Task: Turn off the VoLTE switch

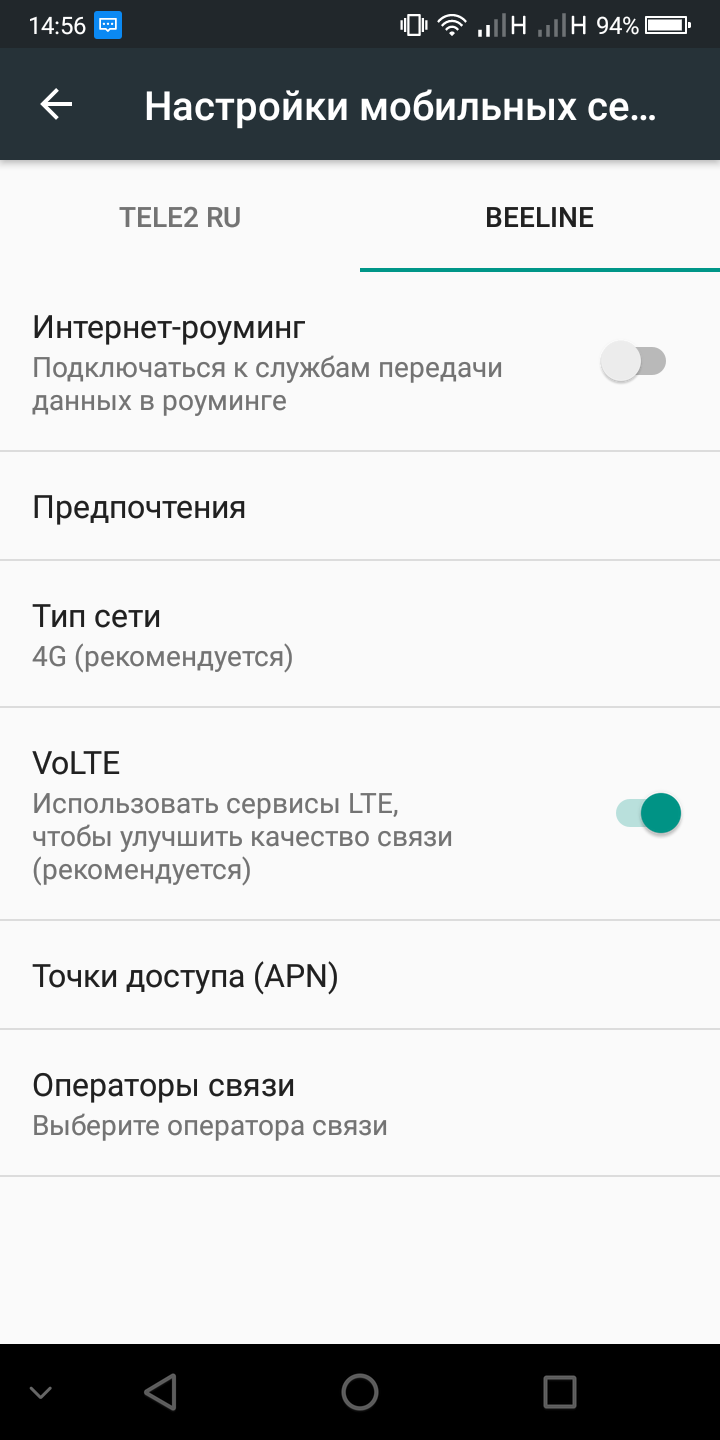Action: click(x=648, y=813)
